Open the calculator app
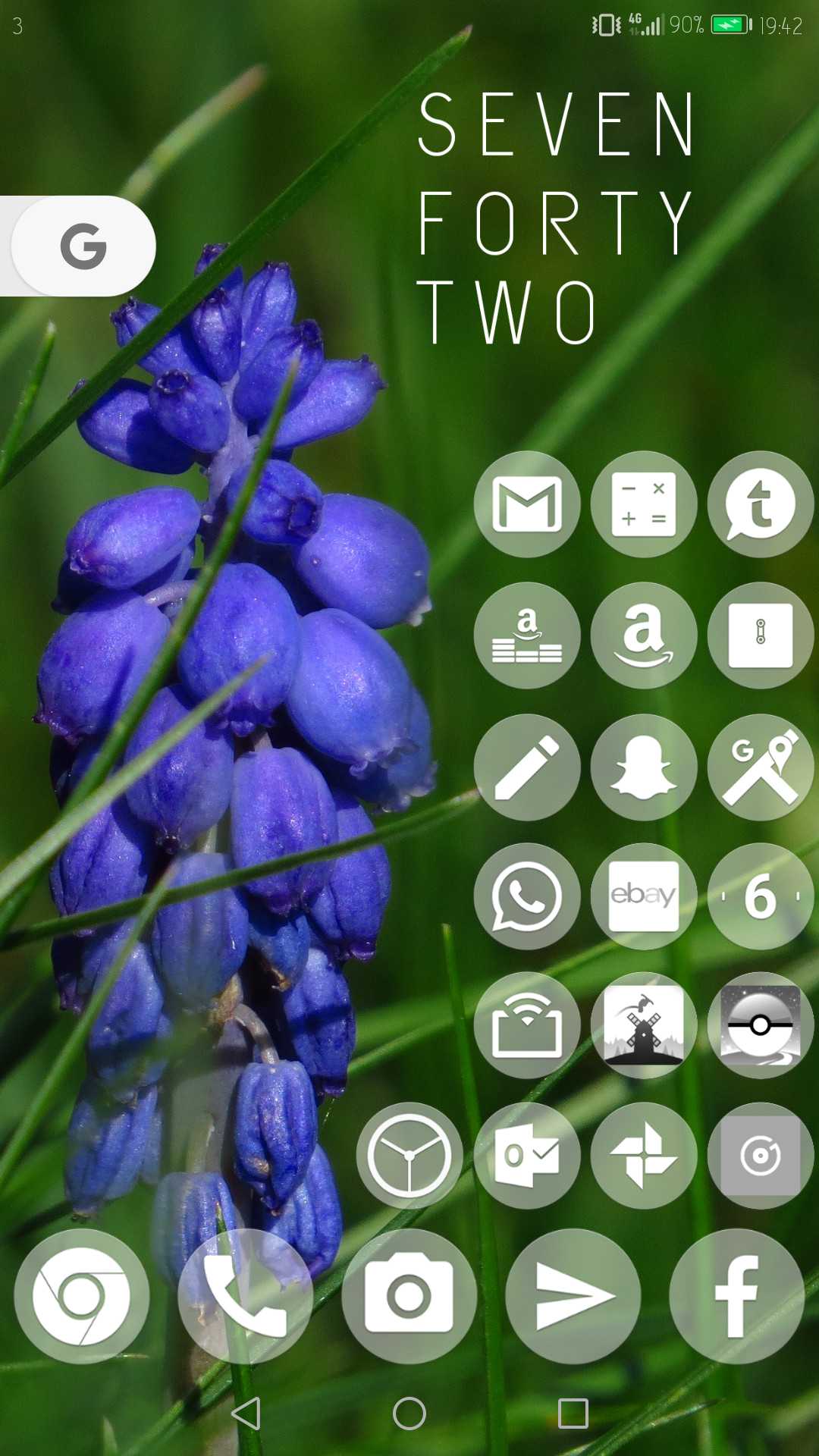 pos(644,504)
